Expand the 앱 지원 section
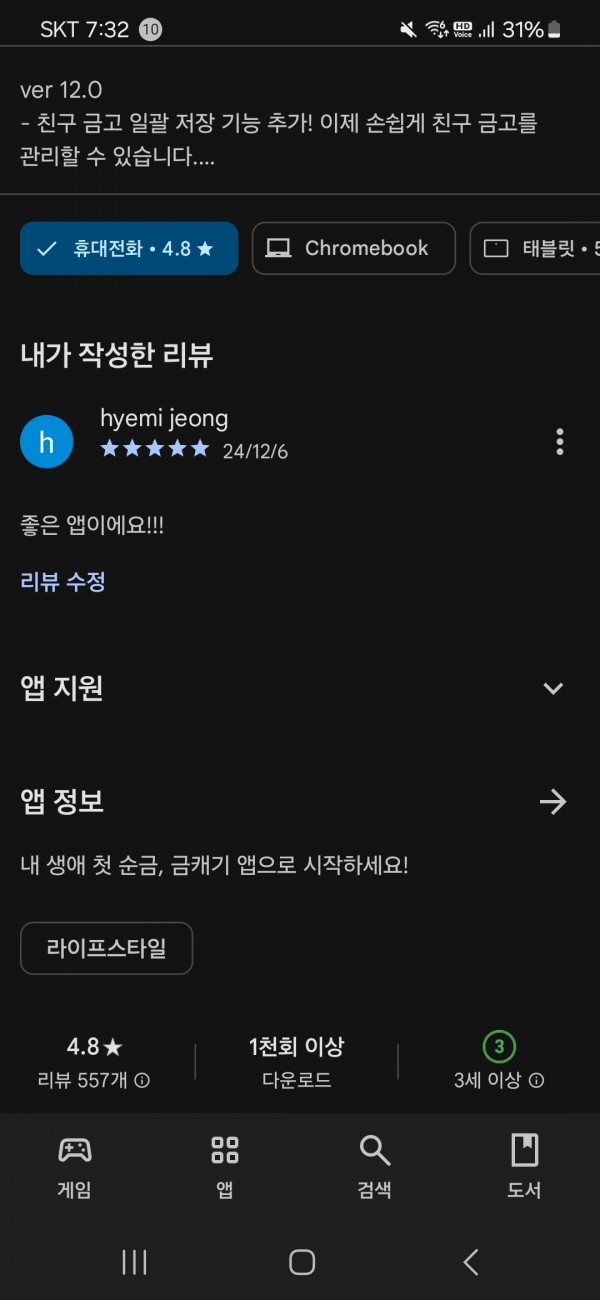 [x=300, y=688]
